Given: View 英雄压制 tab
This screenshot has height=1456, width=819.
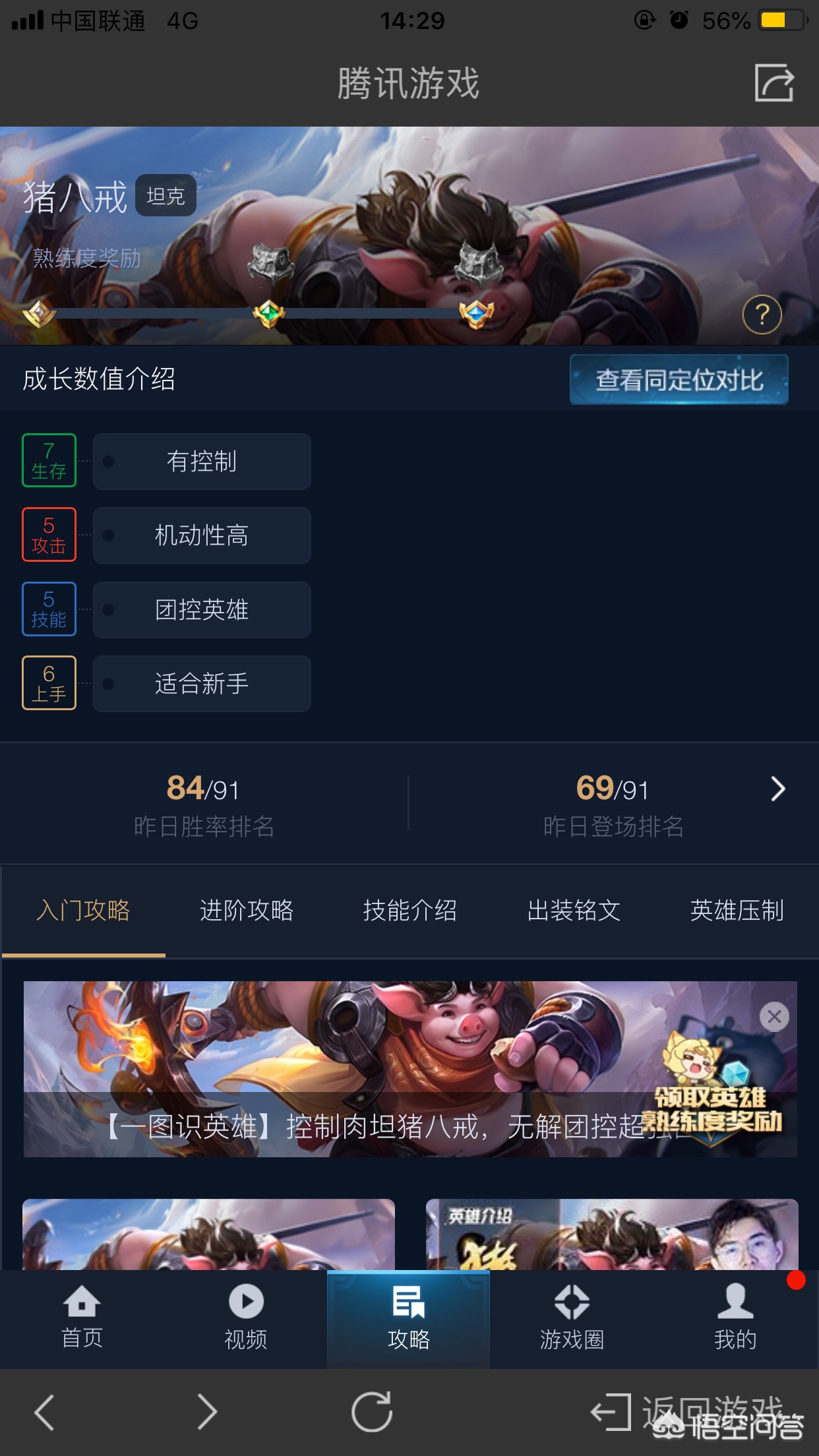Looking at the screenshot, I should 737,911.
